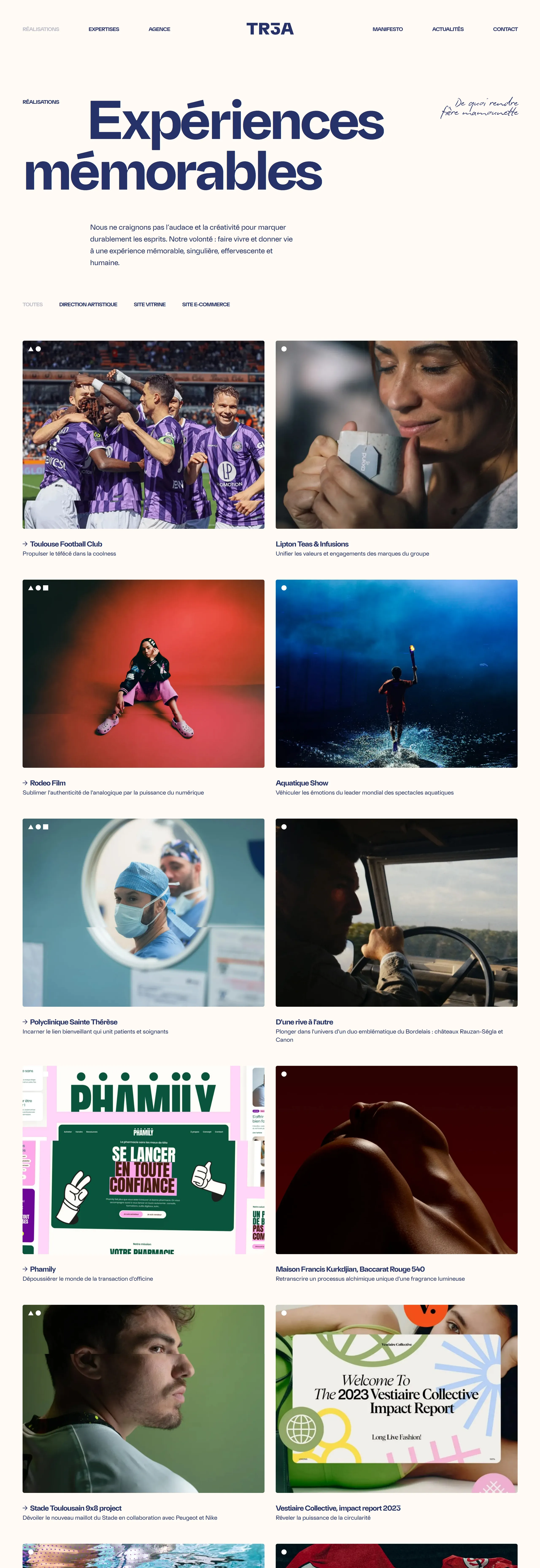Open the Réalisations navigation link
540x1568 pixels.
[41, 29]
